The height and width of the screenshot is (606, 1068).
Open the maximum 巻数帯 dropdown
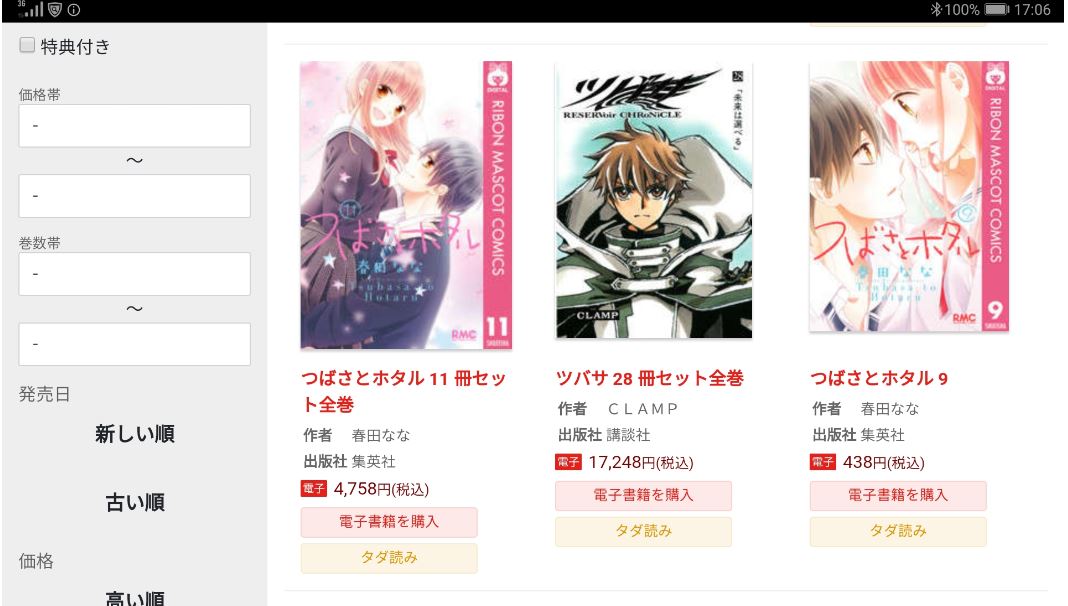(134, 344)
